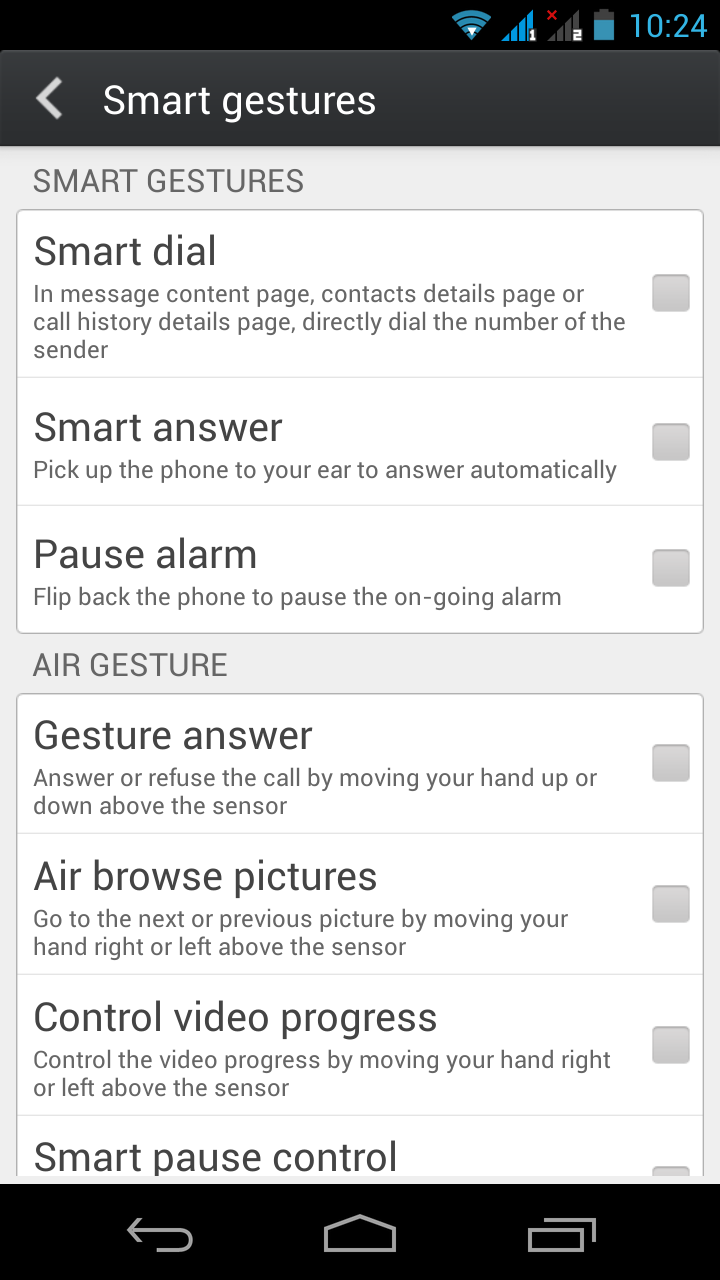Check the Smart answer box
720x1280 pixels.
(x=671, y=441)
